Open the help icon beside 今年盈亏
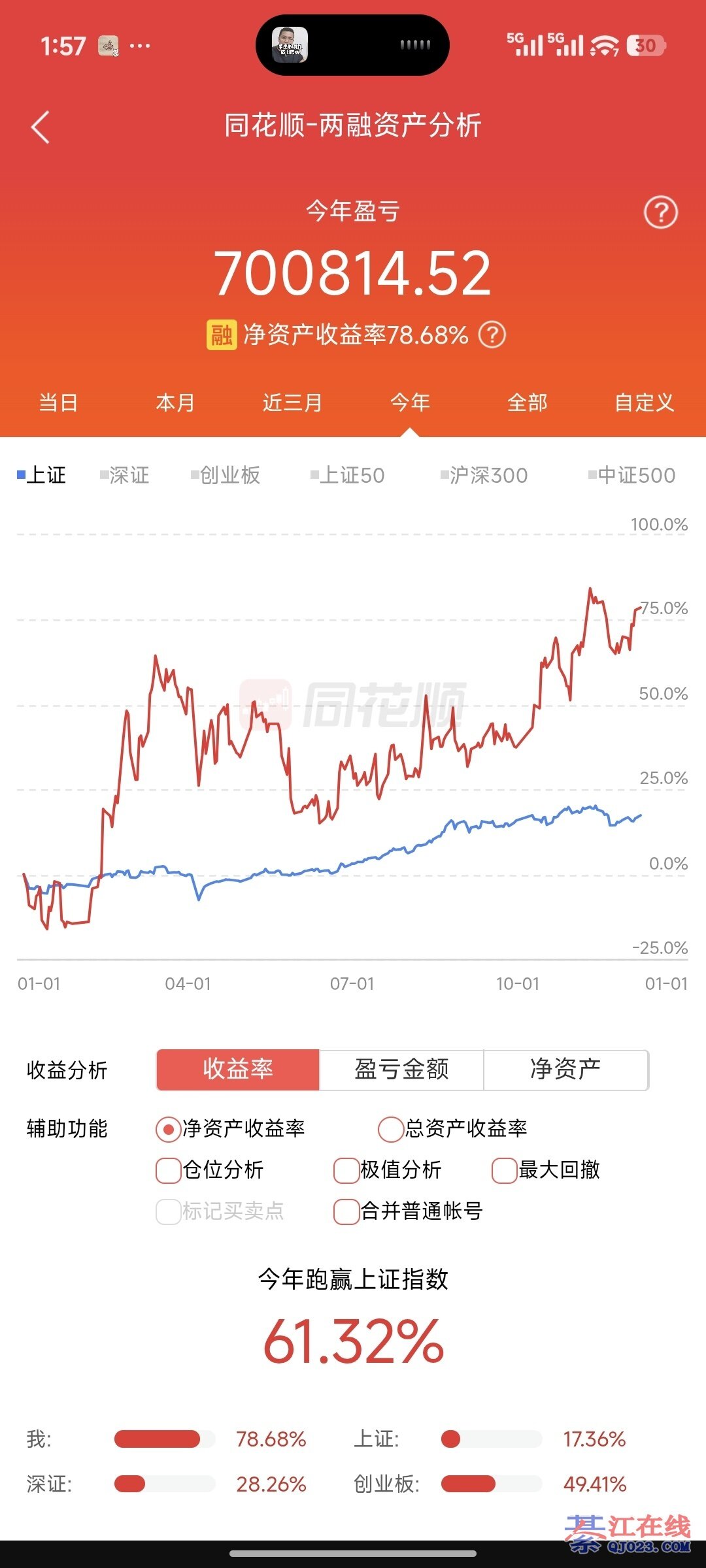Screen dimensions: 706x1568 tap(660, 212)
